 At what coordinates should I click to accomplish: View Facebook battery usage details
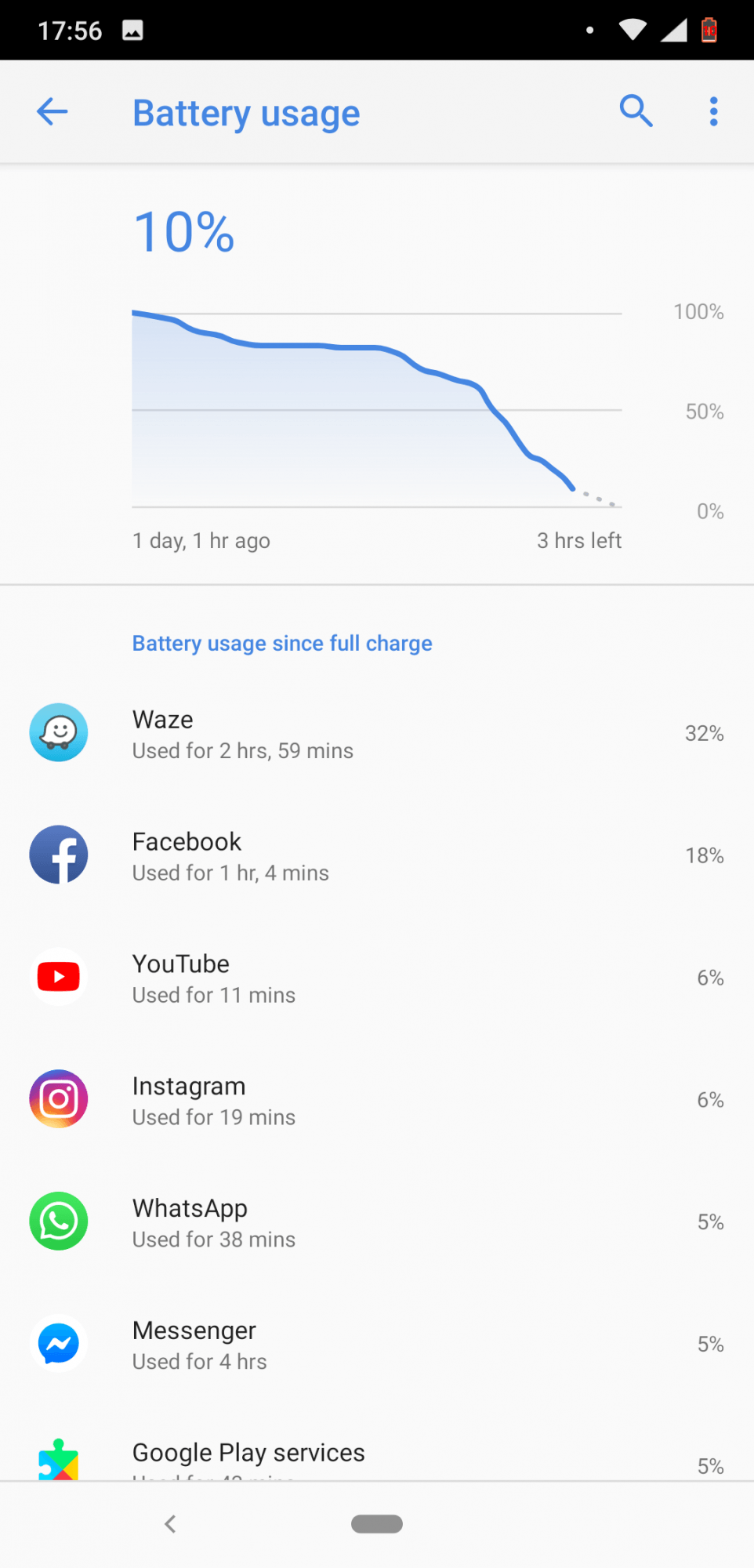tap(376, 856)
